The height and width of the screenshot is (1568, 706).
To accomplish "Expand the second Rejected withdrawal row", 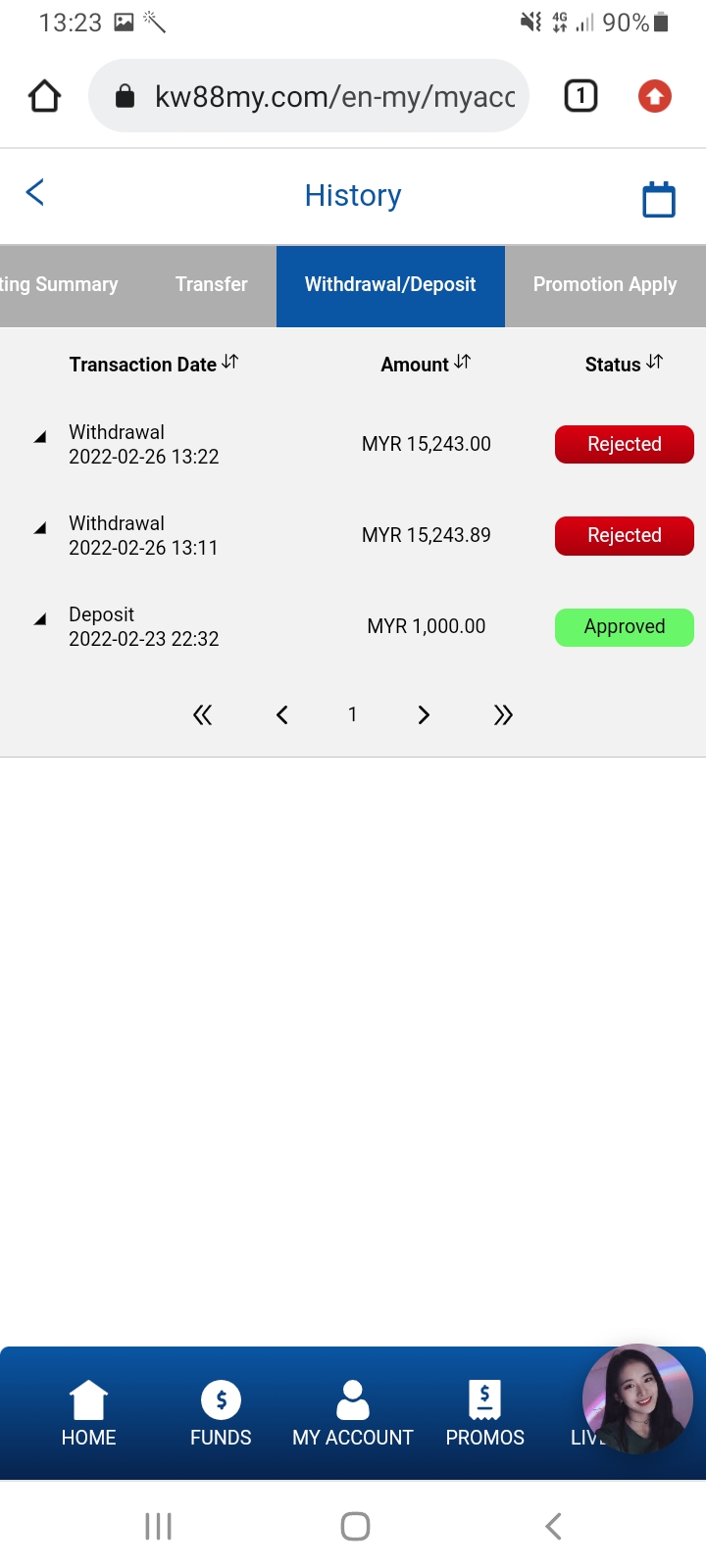I will 39,528.
